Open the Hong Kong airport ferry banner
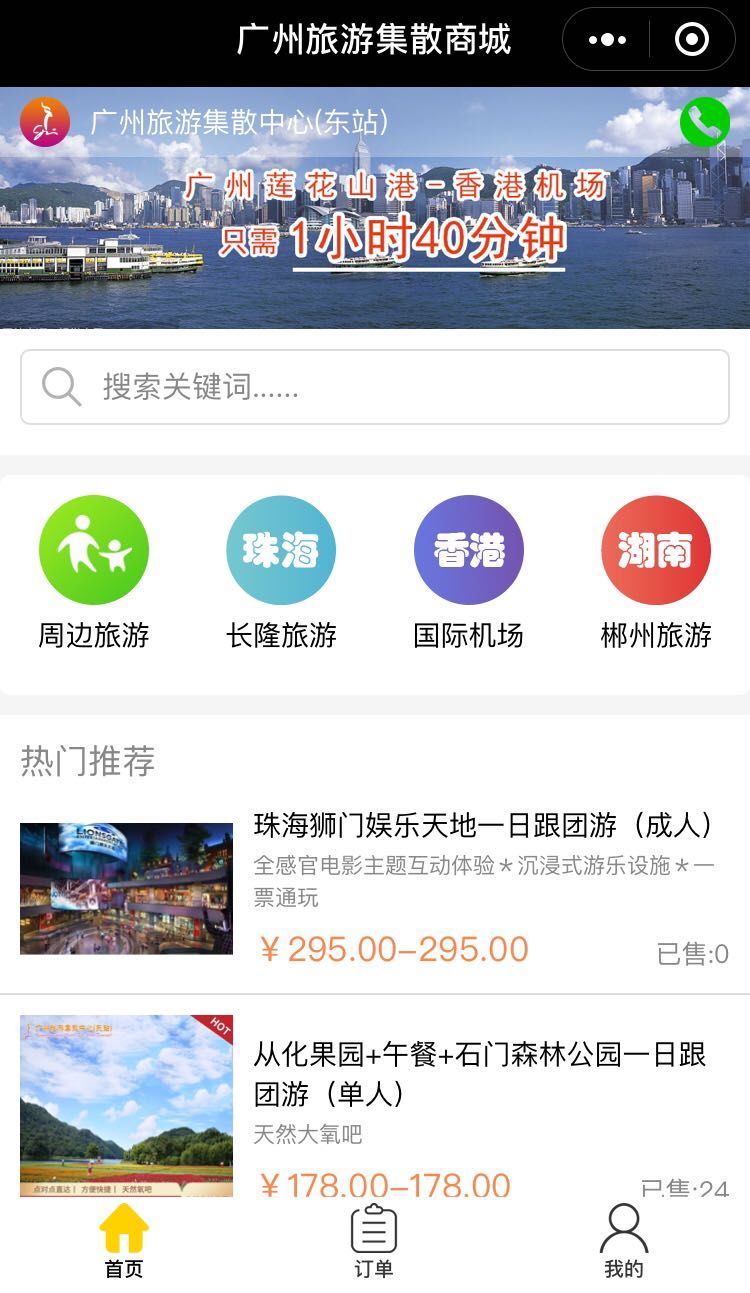The width and height of the screenshot is (750, 1293). (375, 207)
